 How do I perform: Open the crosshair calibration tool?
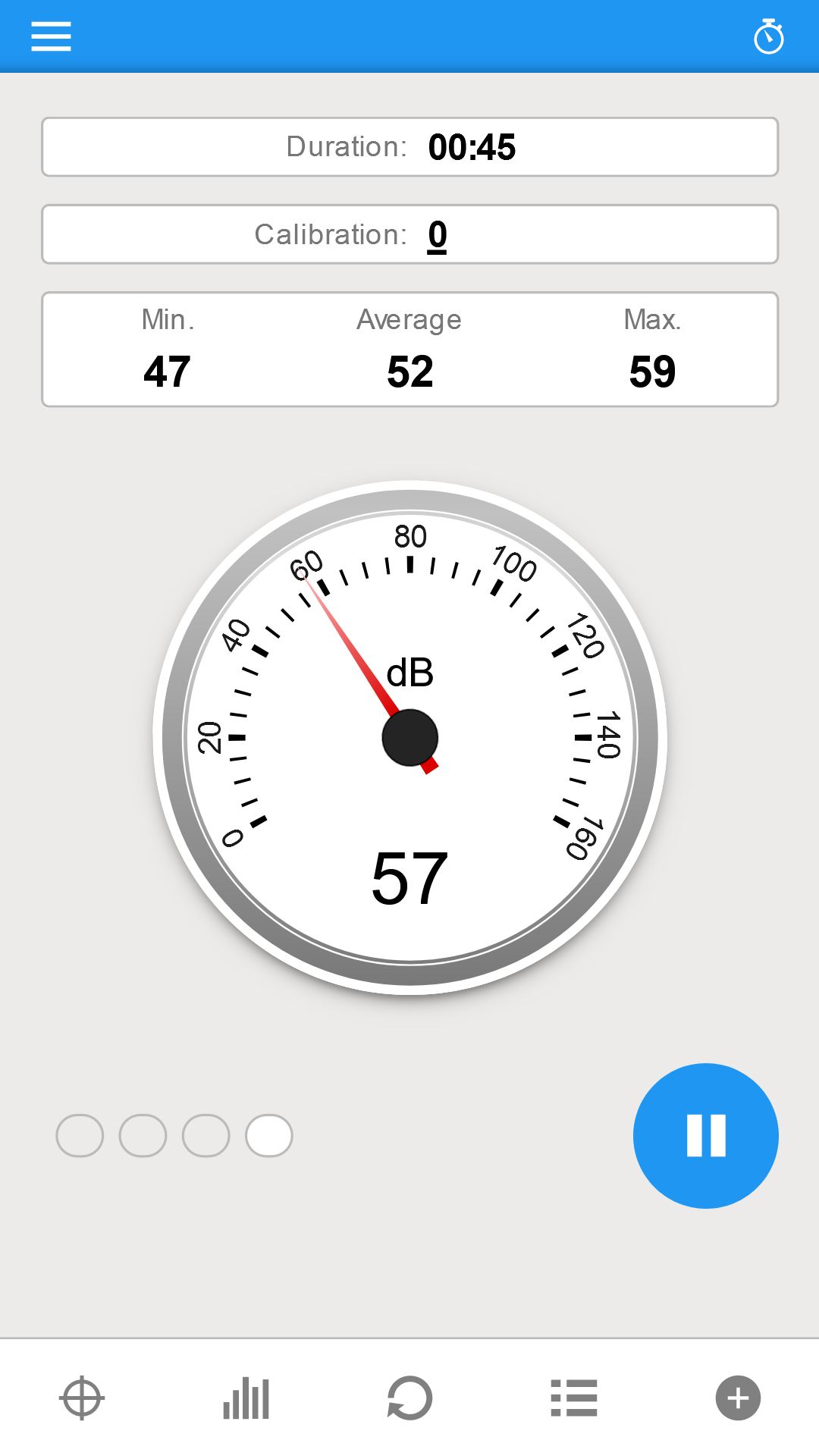pos(82,1398)
